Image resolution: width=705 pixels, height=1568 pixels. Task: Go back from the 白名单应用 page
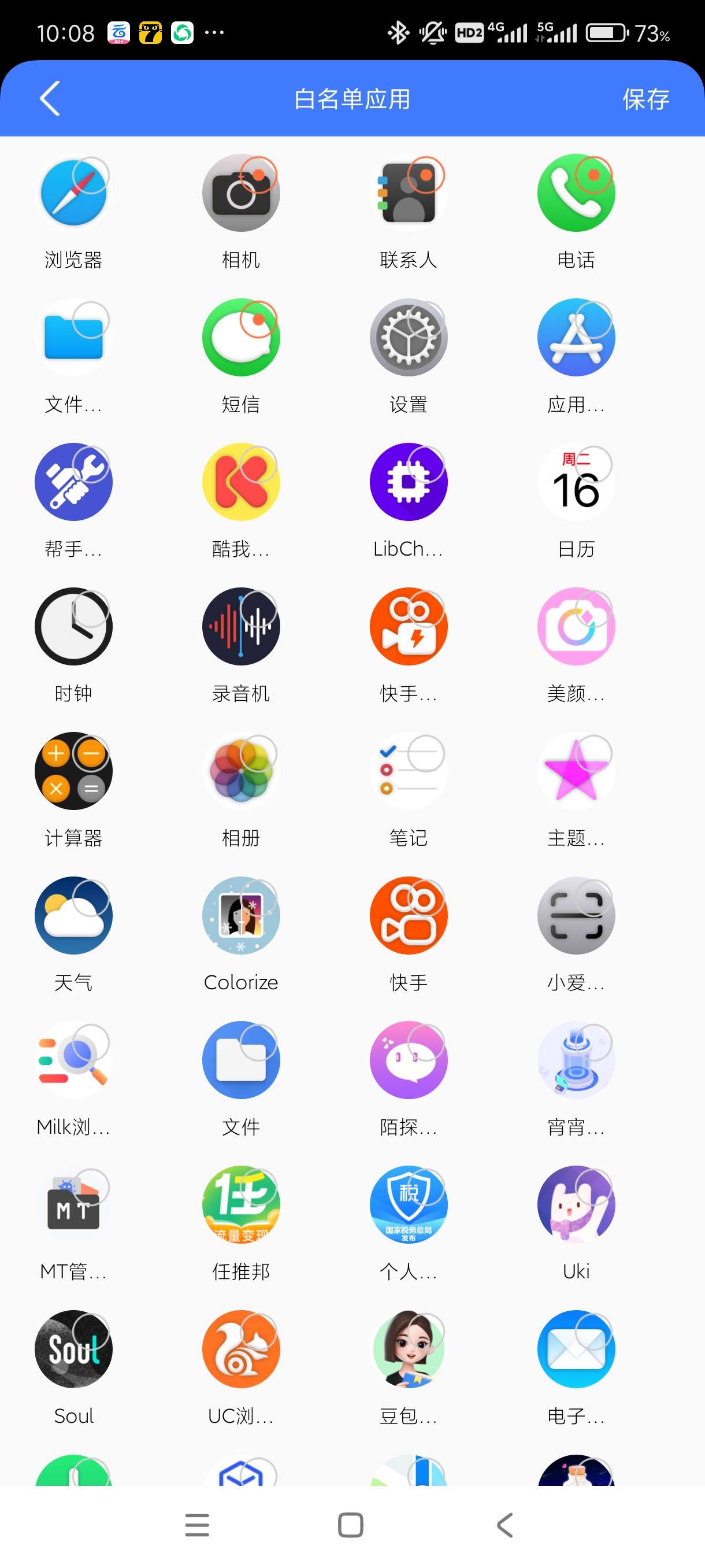[x=50, y=99]
